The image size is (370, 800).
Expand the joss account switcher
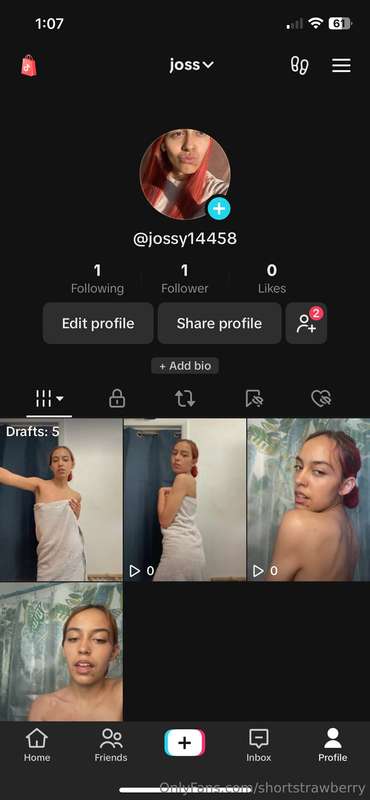191,65
